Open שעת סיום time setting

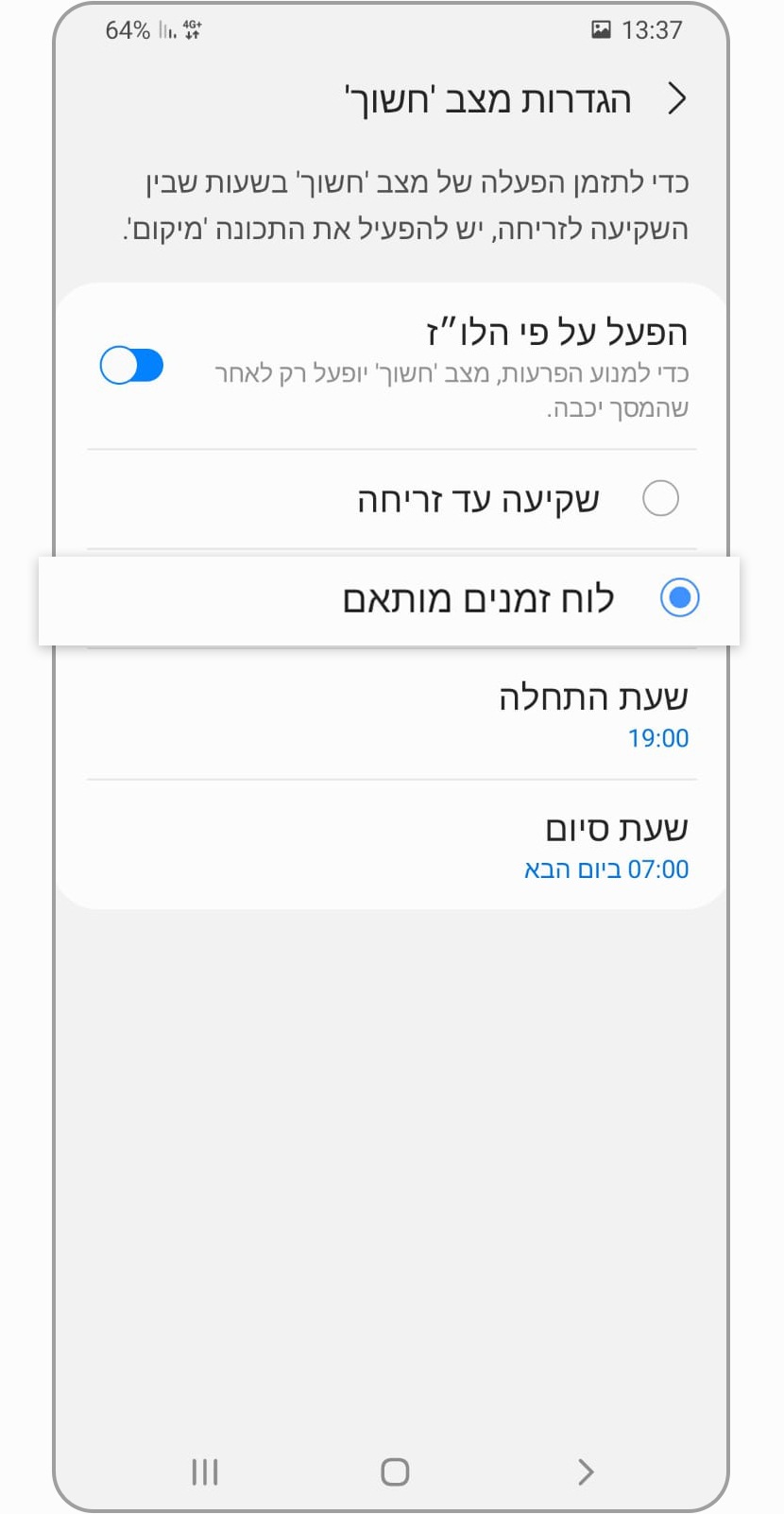(606, 847)
